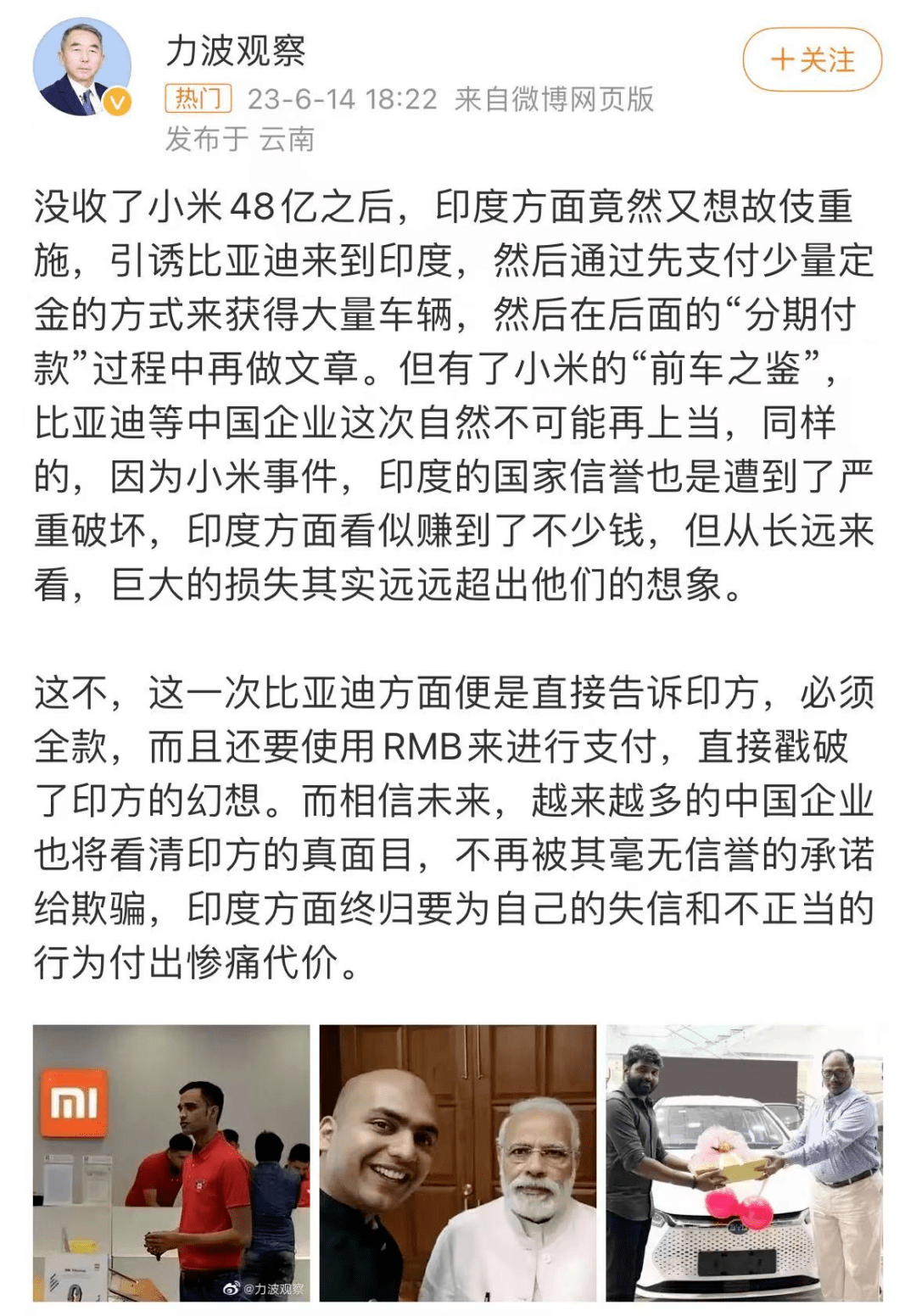Open the Xiaomi store photo
916x1316 pixels.
click(171, 1162)
